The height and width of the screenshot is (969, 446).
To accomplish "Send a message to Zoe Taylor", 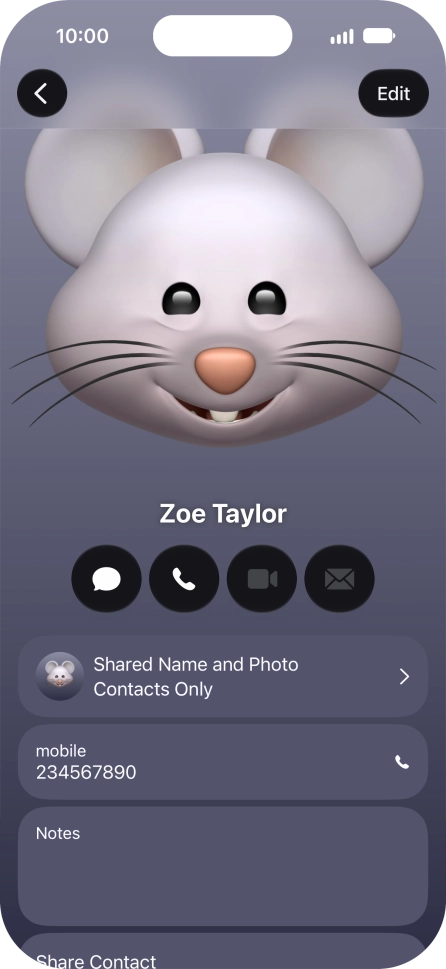I will pyautogui.click(x=106, y=578).
